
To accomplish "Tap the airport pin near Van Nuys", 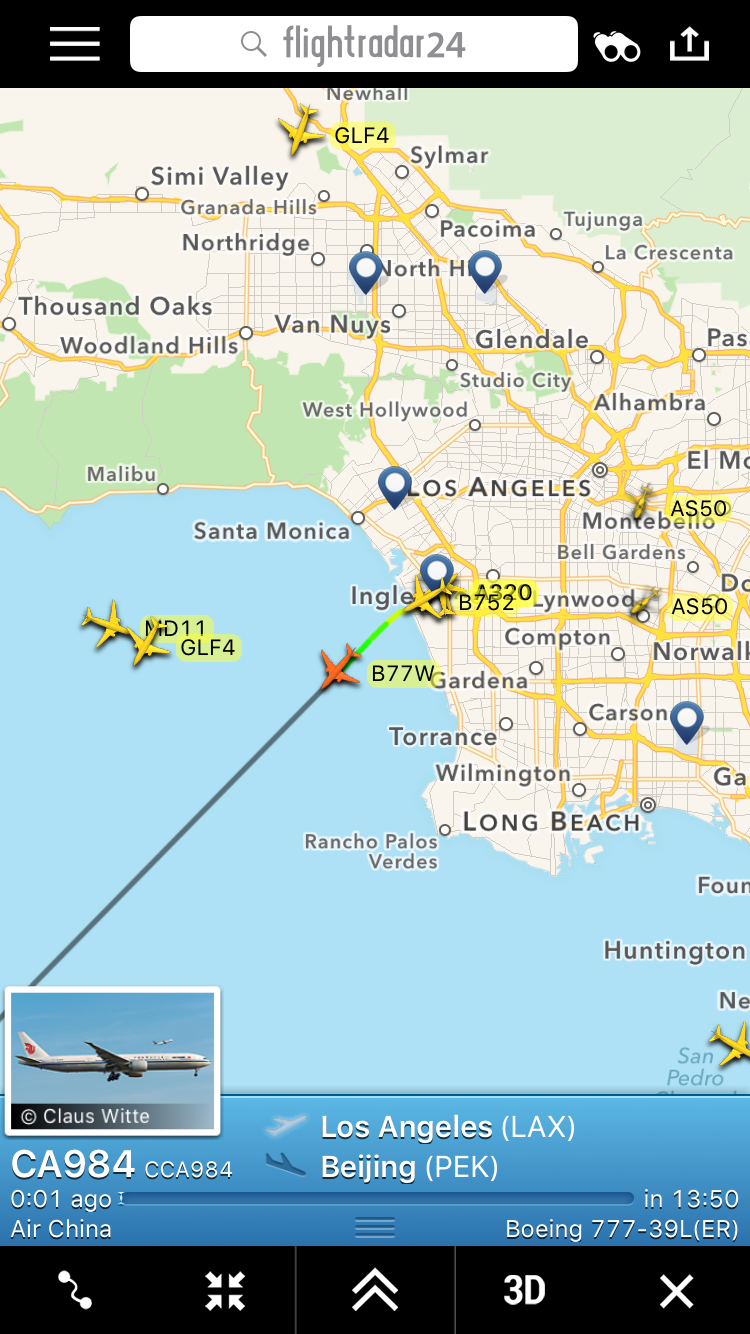I will pyautogui.click(x=366, y=271).
